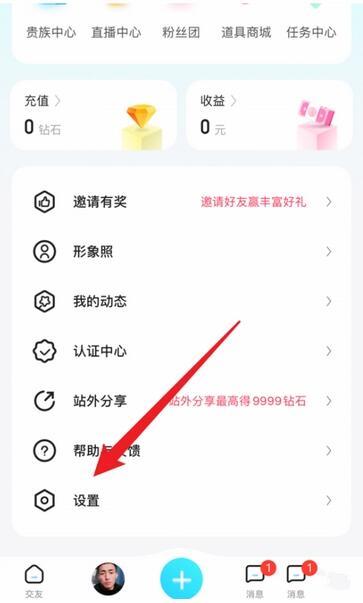The width and height of the screenshot is (363, 603).
Task: View 我的动态
Action: (182, 302)
